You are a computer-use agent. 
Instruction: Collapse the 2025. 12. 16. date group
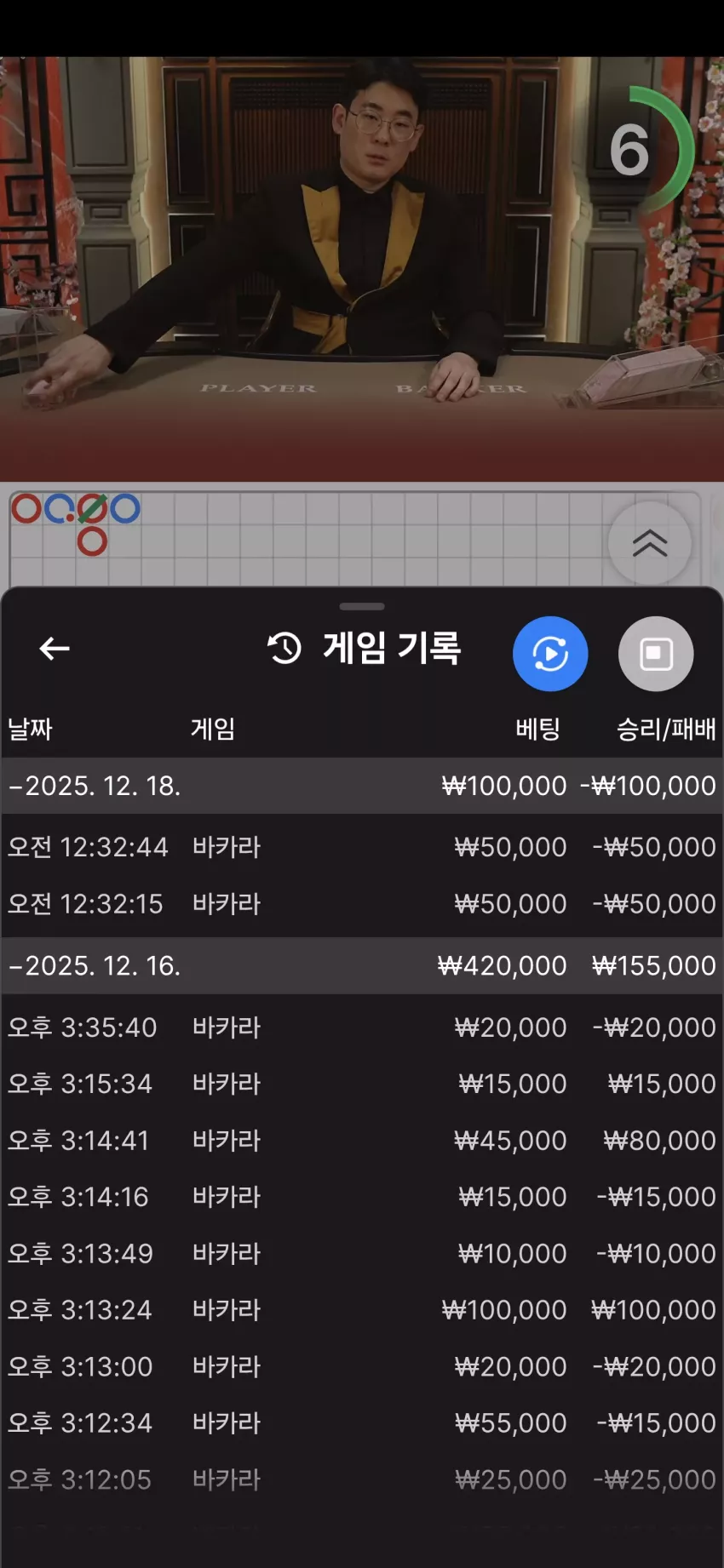click(x=362, y=965)
